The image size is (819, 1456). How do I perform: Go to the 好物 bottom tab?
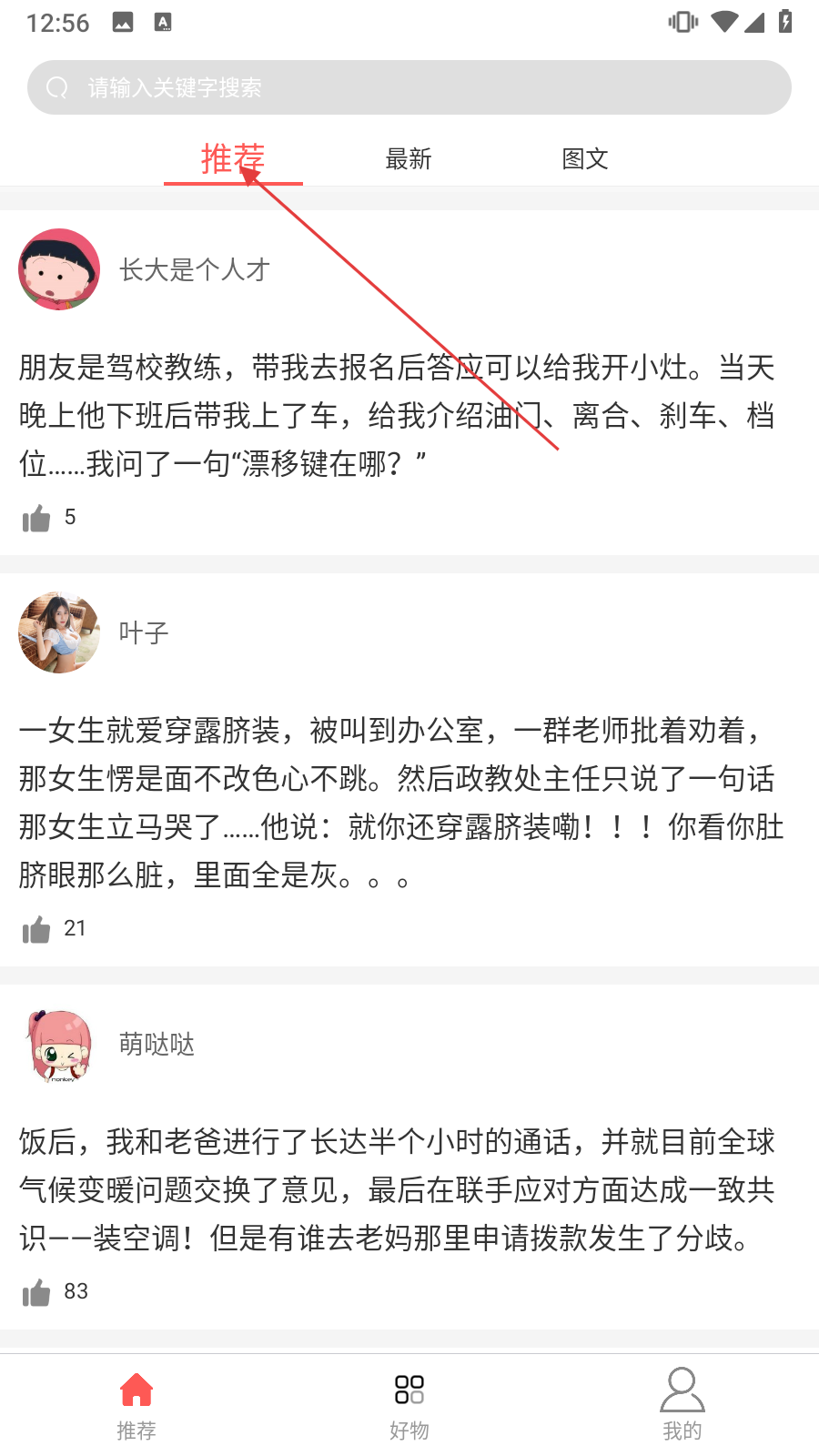point(409,1406)
